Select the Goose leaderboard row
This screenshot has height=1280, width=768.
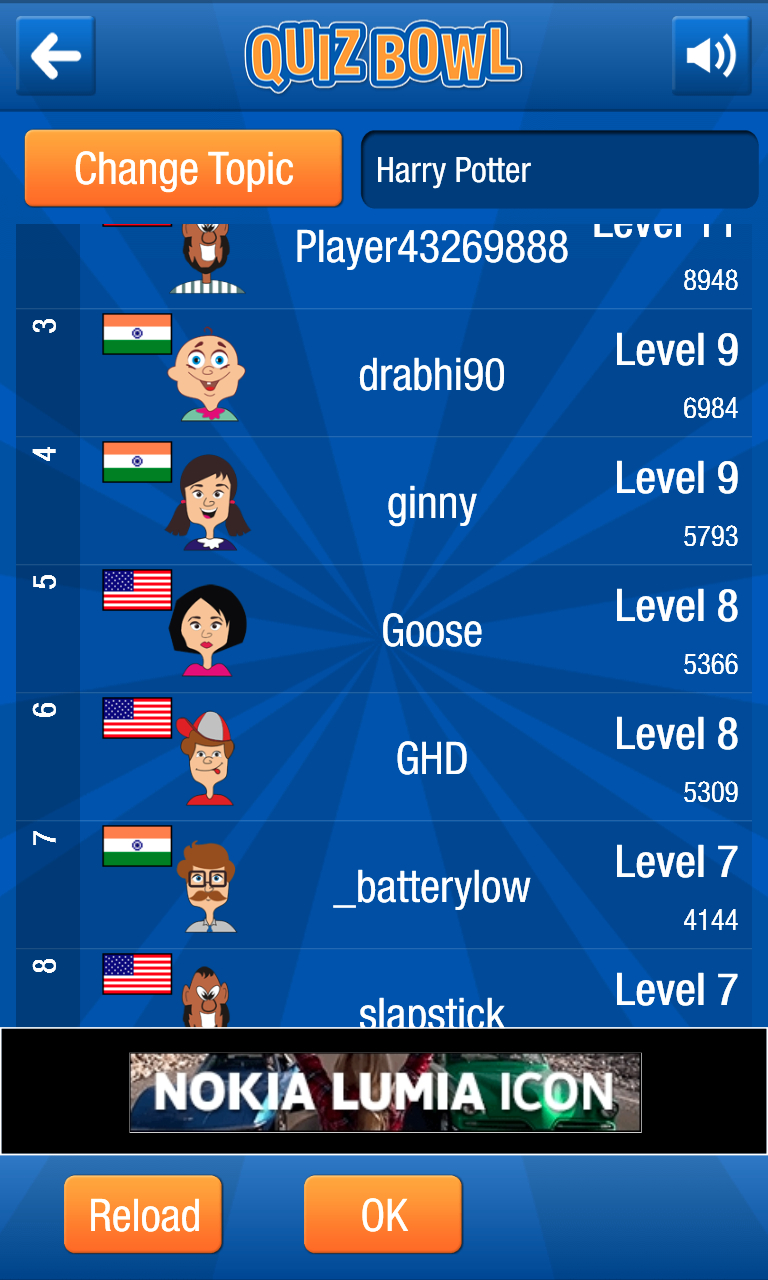click(x=384, y=629)
